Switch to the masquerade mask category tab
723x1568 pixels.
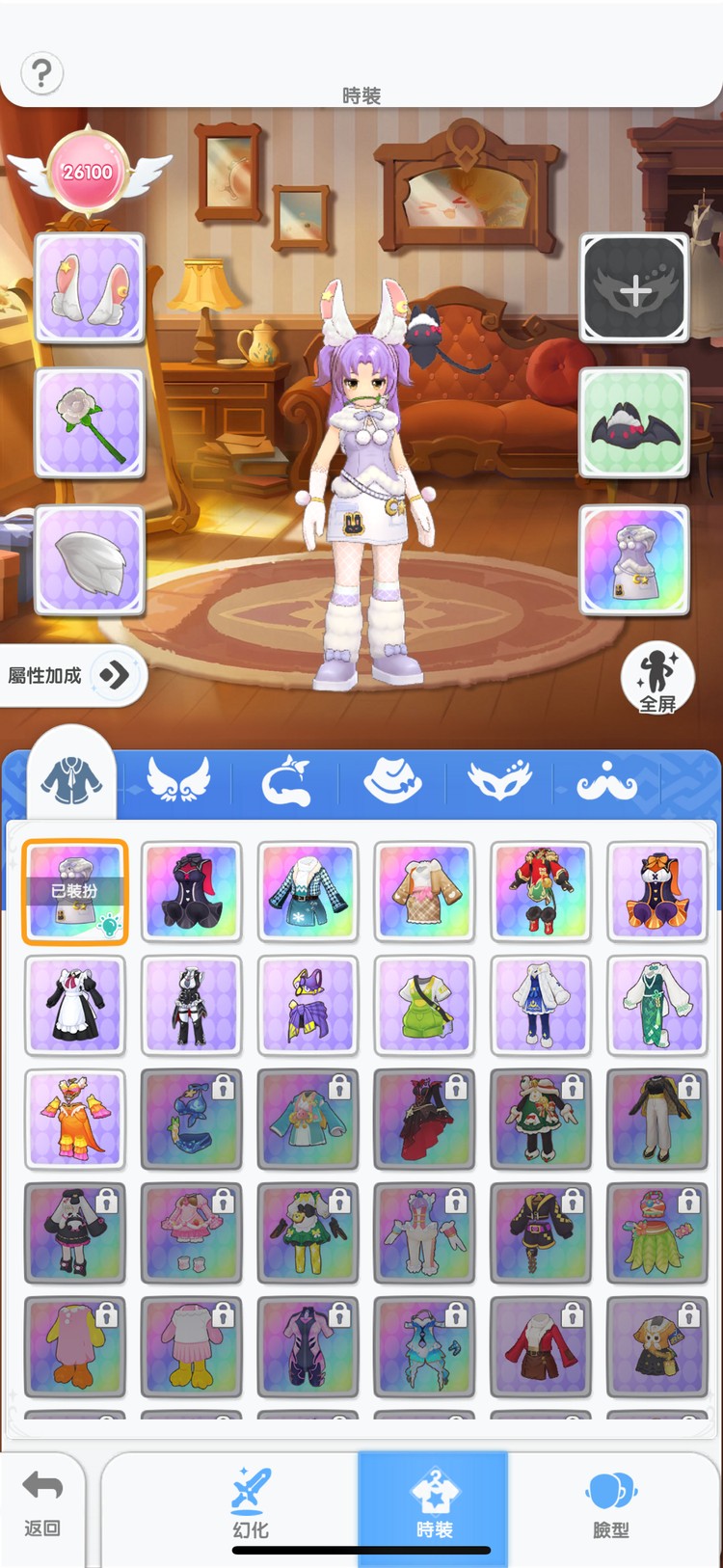(499, 779)
